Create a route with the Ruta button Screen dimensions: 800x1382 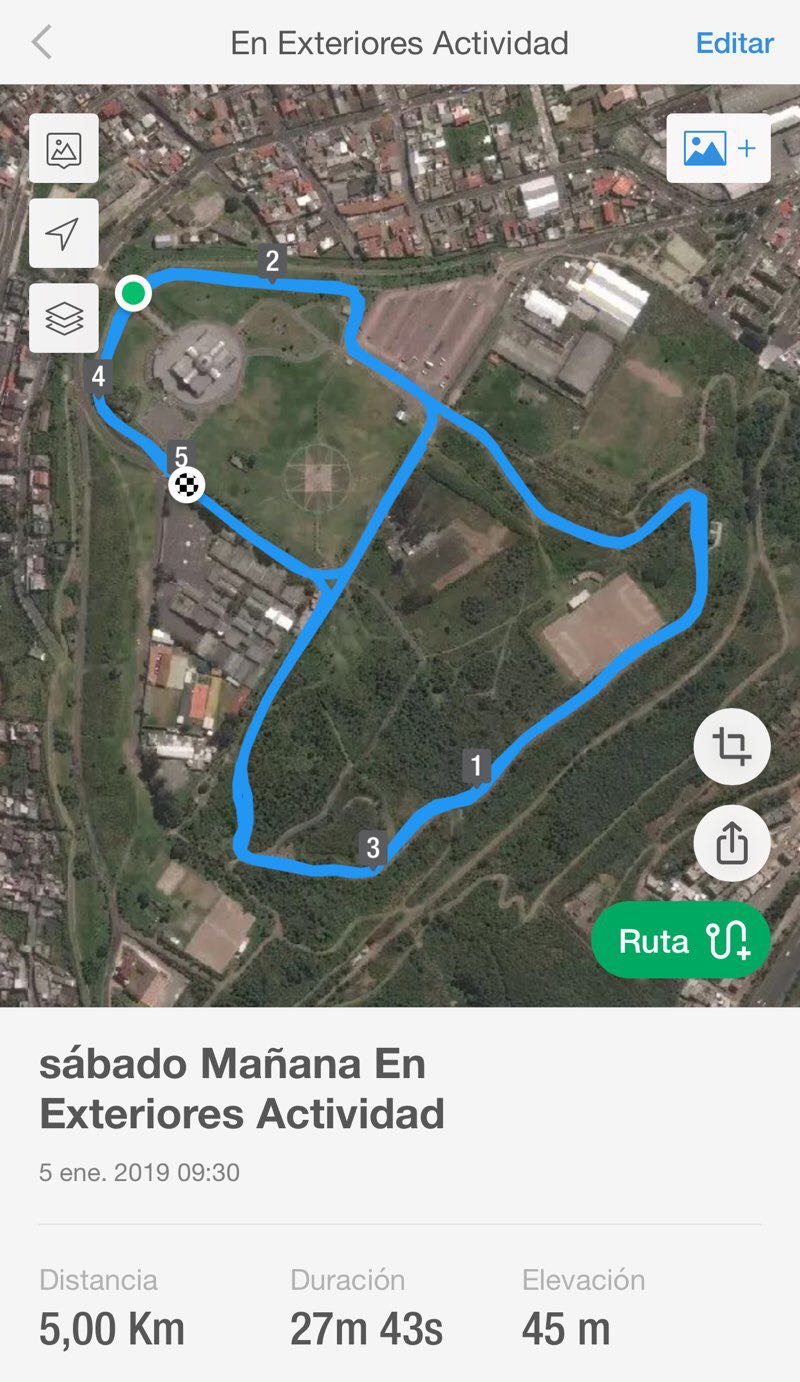pos(681,941)
